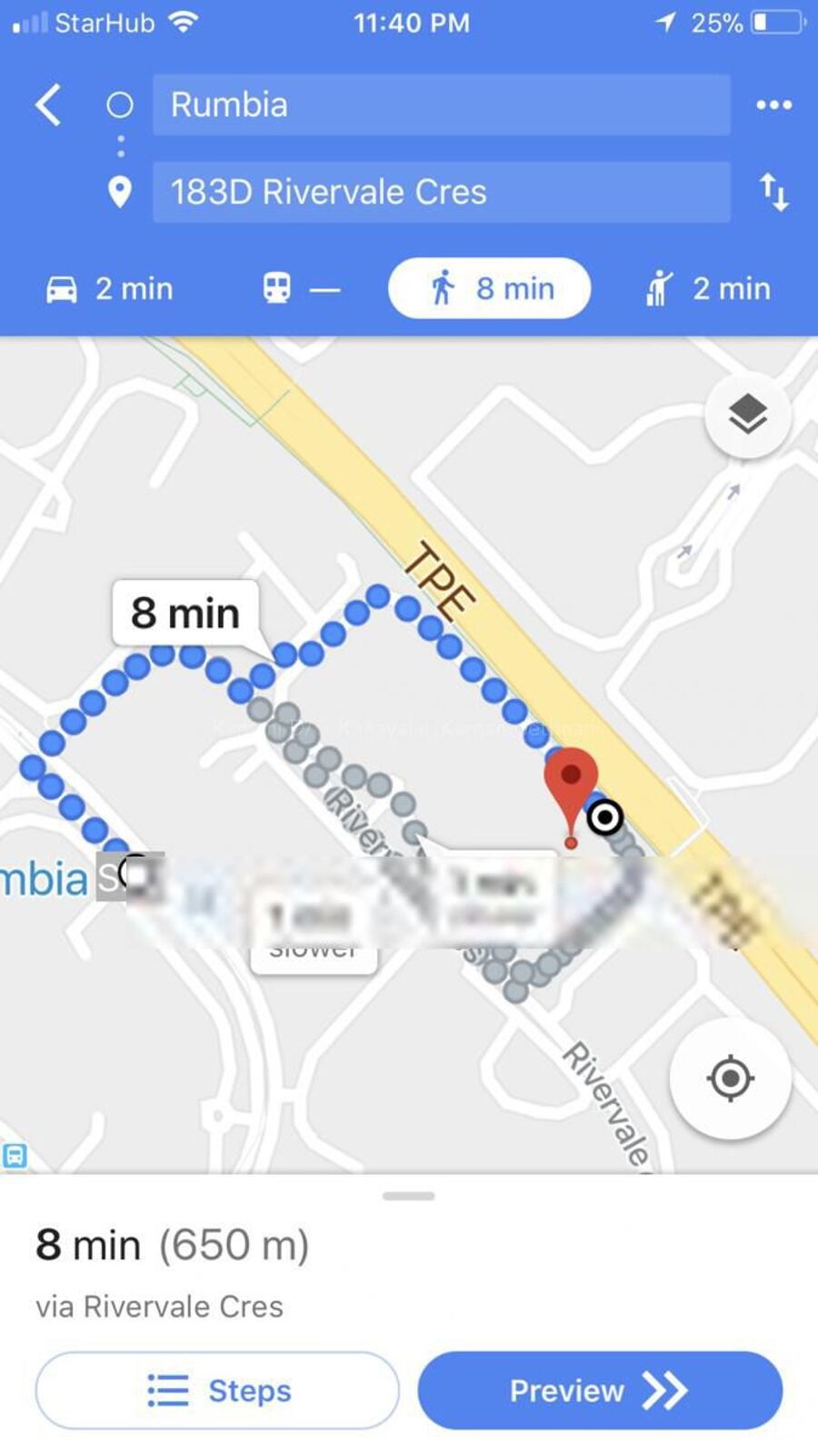Open the three-dot overflow menu
The height and width of the screenshot is (1456, 818).
[773, 105]
